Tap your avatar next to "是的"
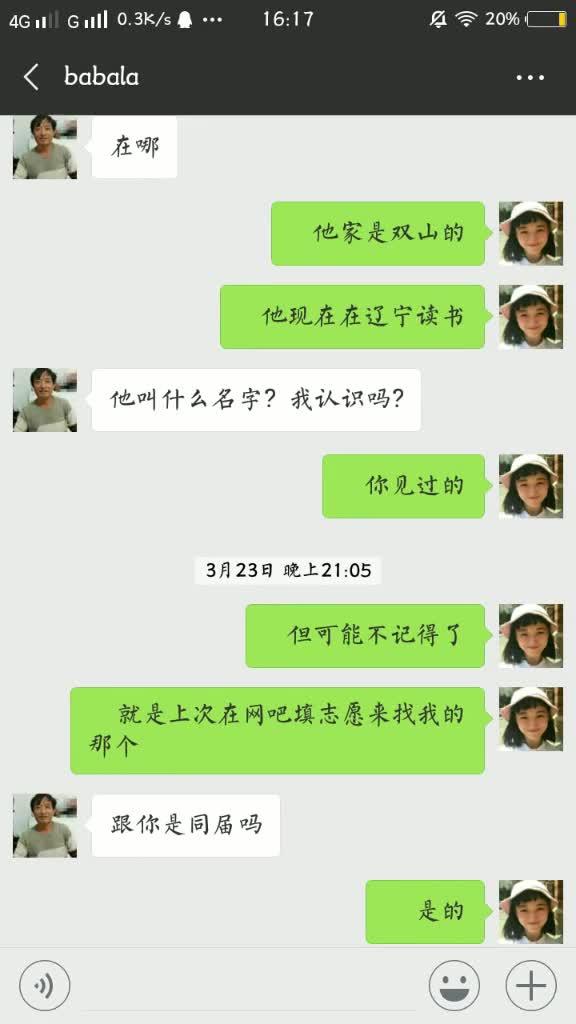The image size is (576, 1024). click(x=531, y=912)
